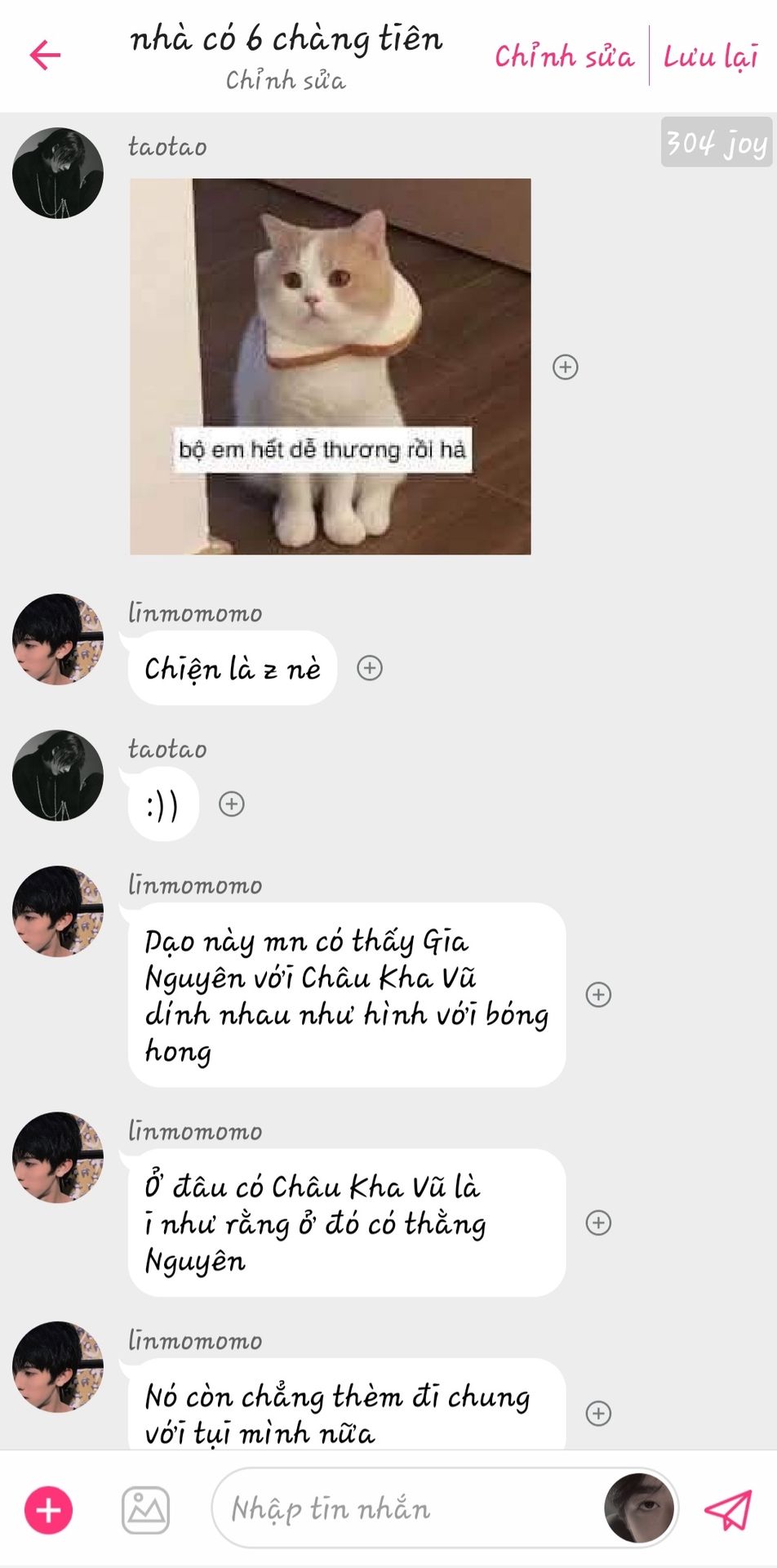Go back with the pink arrow
Image resolution: width=777 pixels, height=1568 pixels.
(45, 56)
